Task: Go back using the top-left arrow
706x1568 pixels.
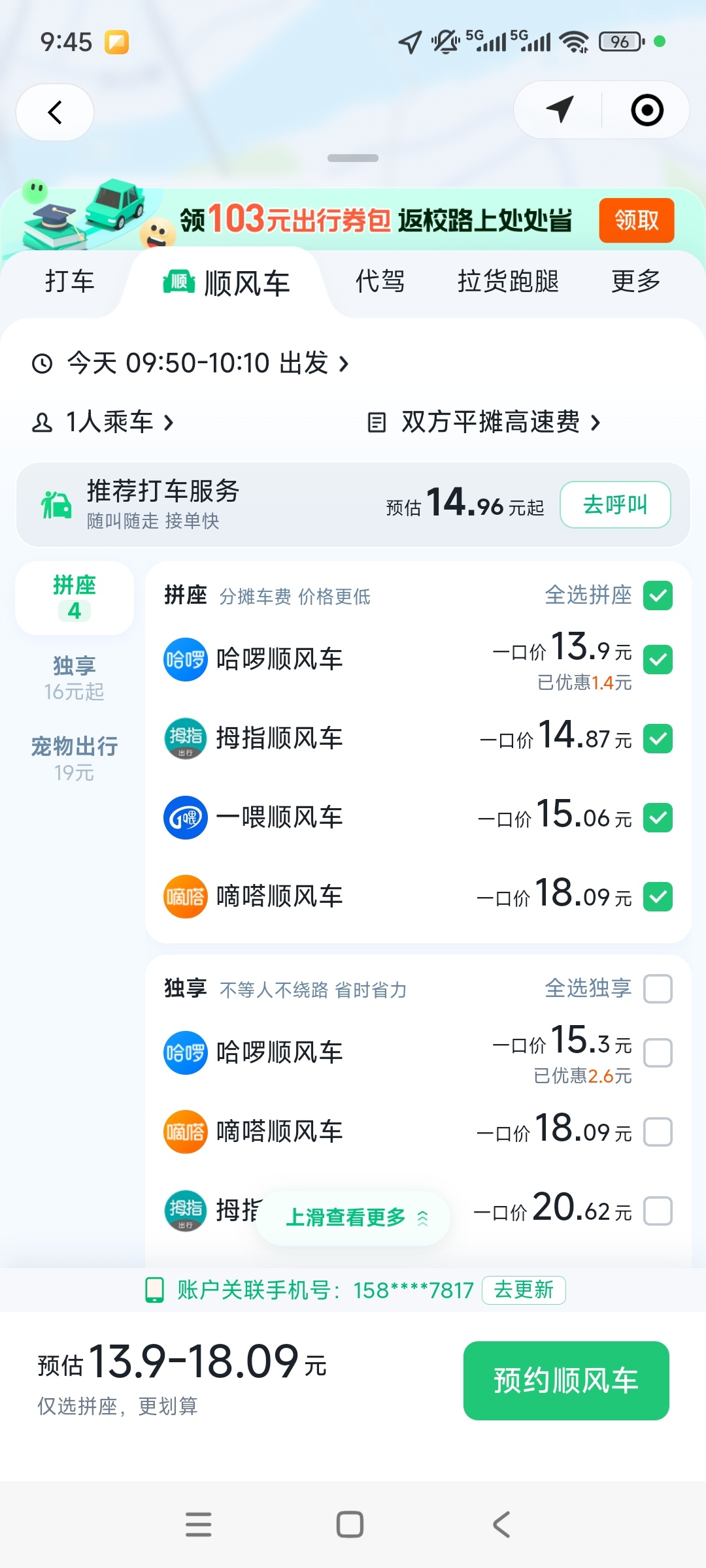Action: point(55,112)
